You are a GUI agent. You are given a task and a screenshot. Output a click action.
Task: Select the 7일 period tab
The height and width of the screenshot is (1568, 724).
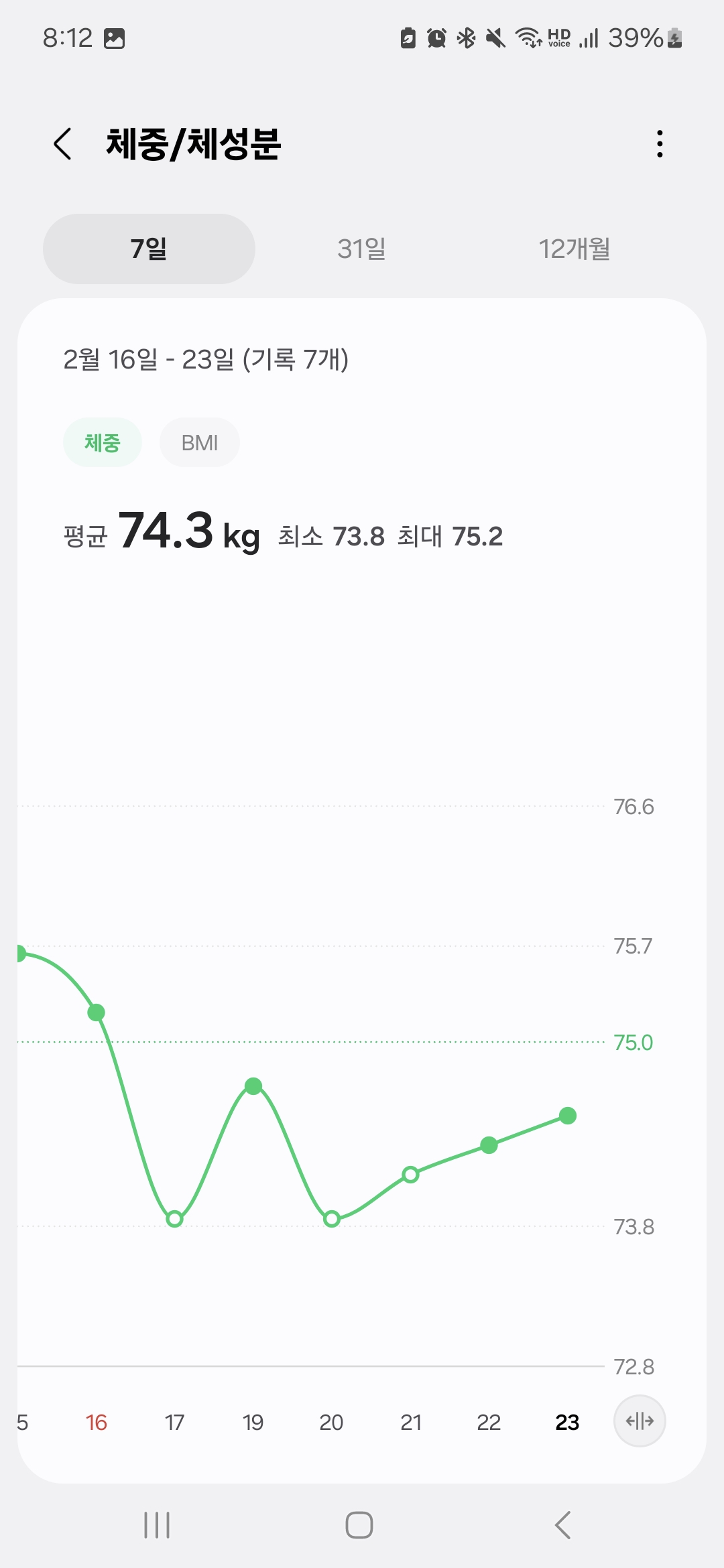[x=149, y=249]
